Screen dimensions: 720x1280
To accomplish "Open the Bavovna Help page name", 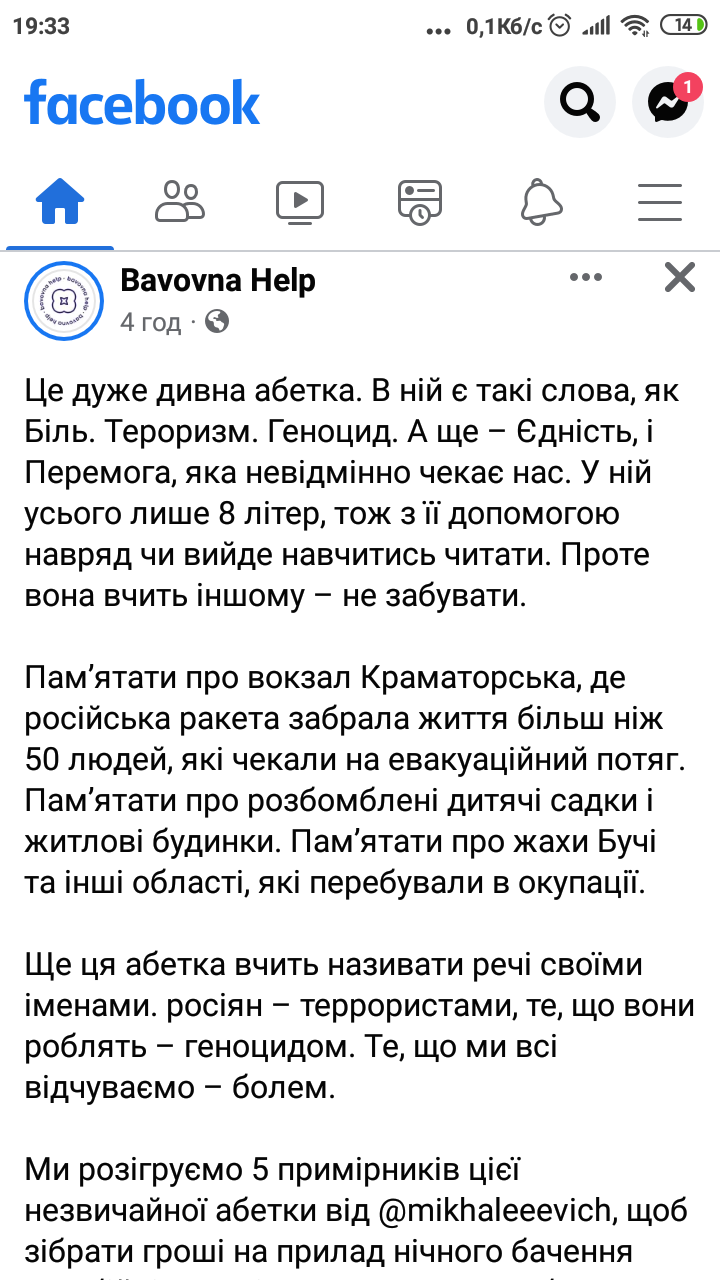I will pos(218,281).
